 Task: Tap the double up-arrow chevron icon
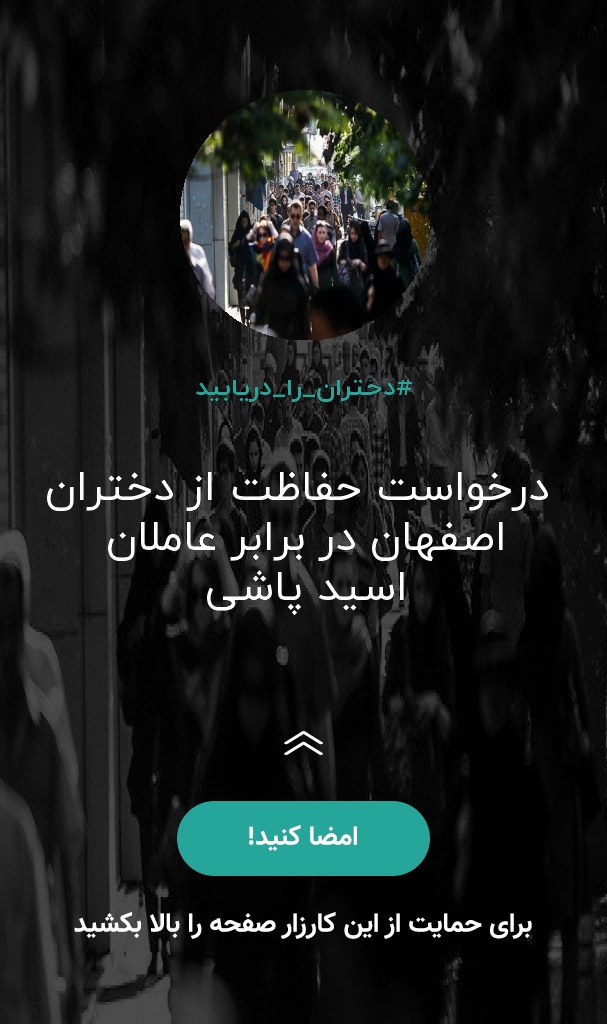(304, 743)
